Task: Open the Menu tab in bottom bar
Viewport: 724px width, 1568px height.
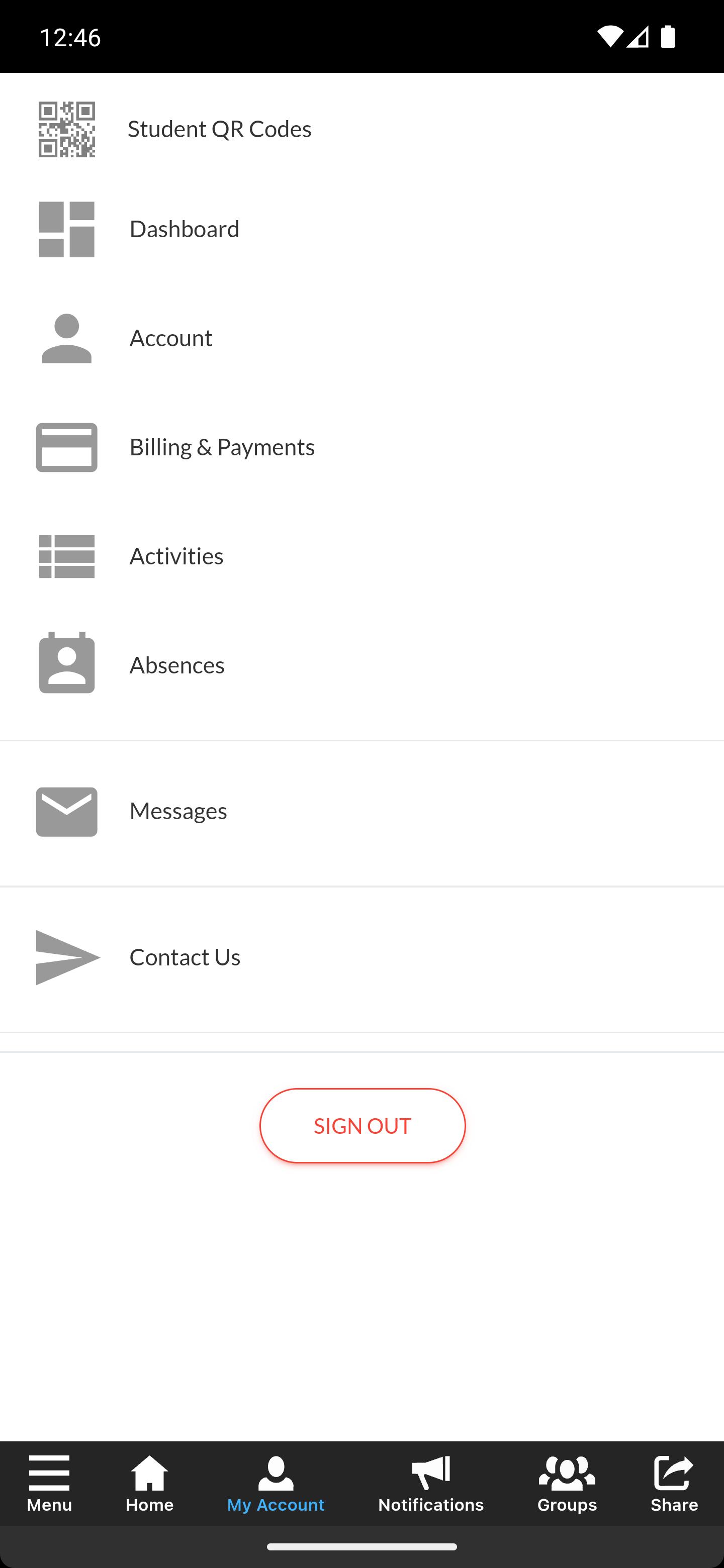Action: pyautogui.click(x=49, y=1484)
